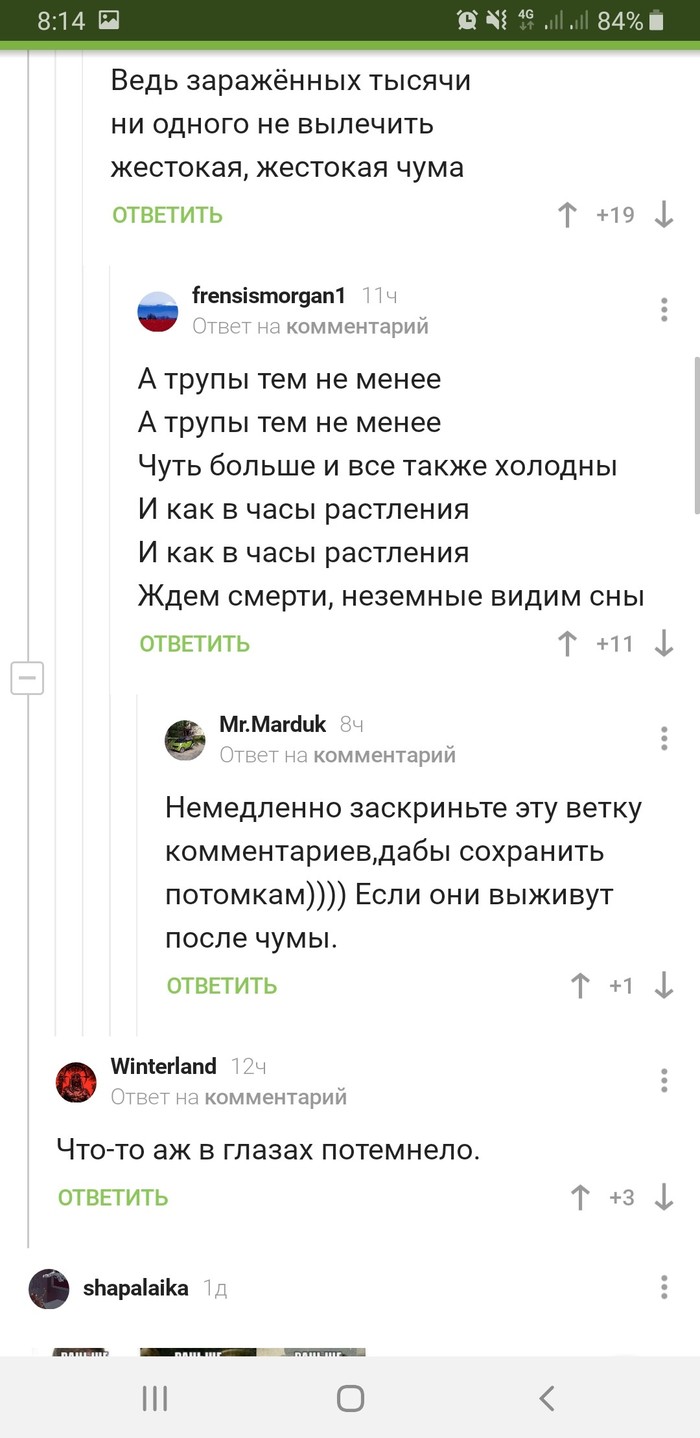Screen dimensions: 700x1438
Task: Reply to Winterland's comment
Action: 113,1197
